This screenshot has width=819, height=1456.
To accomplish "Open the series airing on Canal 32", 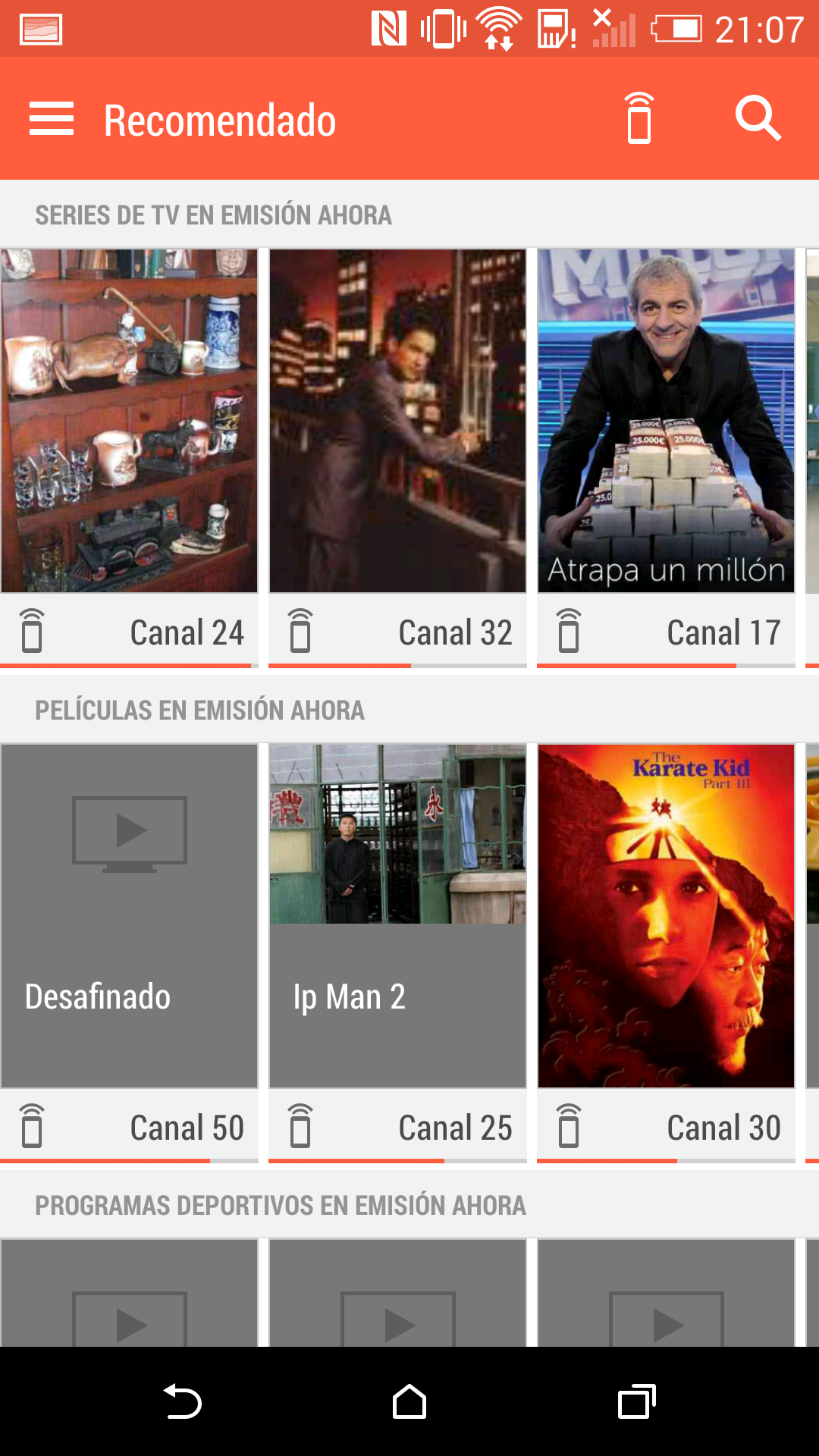I will [398, 421].
